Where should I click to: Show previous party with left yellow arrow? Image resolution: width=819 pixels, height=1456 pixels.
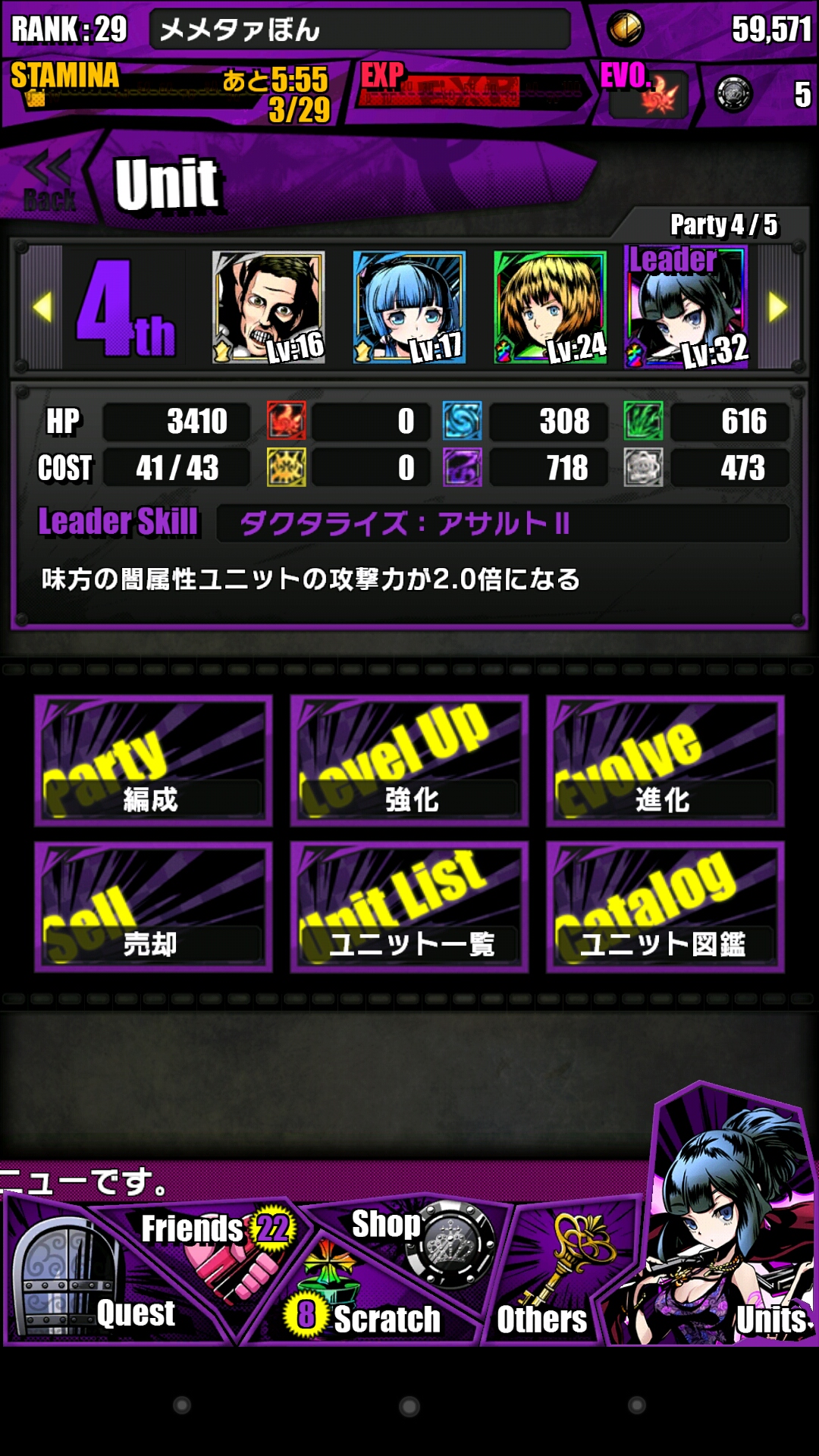(x=42, y=308)
